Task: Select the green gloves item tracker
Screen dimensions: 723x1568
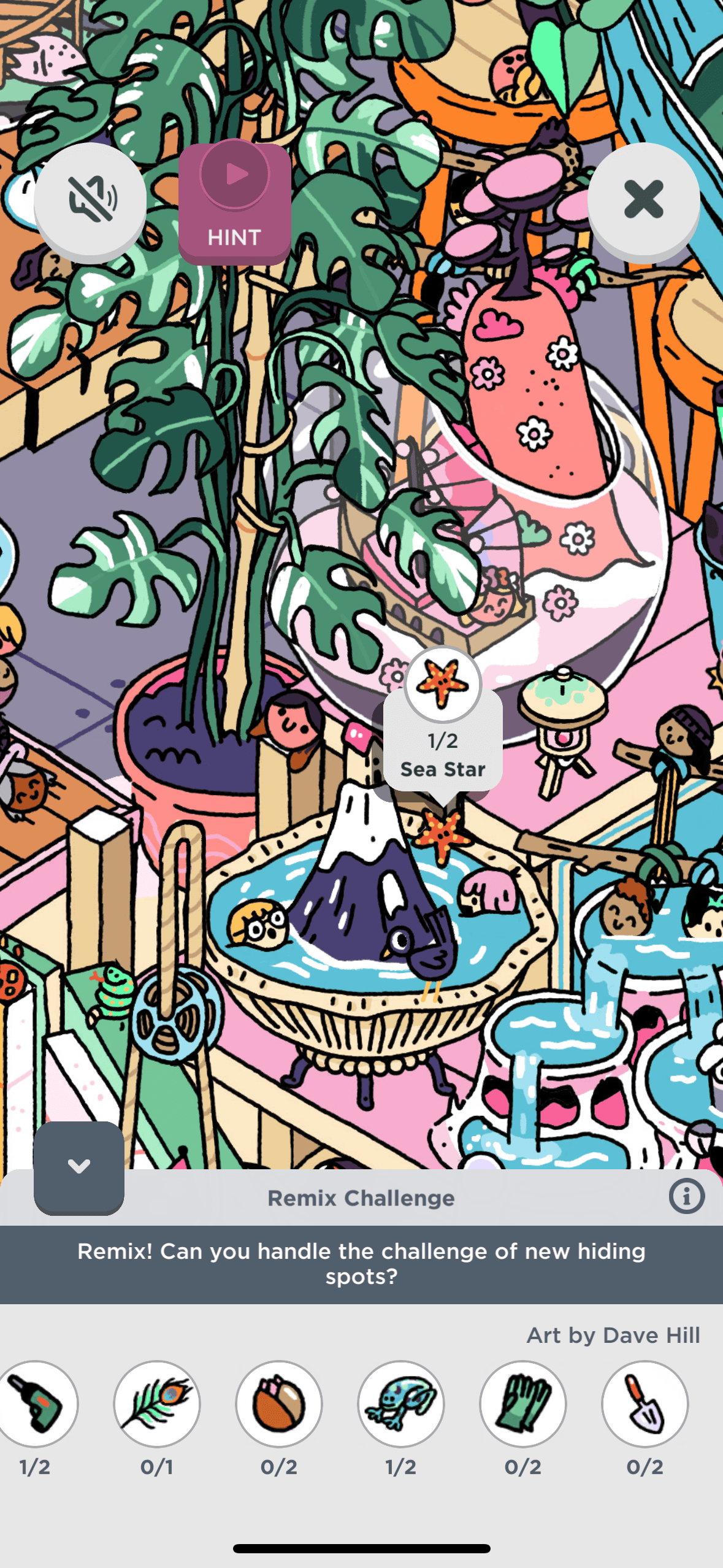Action: [x=523, y=1404]
